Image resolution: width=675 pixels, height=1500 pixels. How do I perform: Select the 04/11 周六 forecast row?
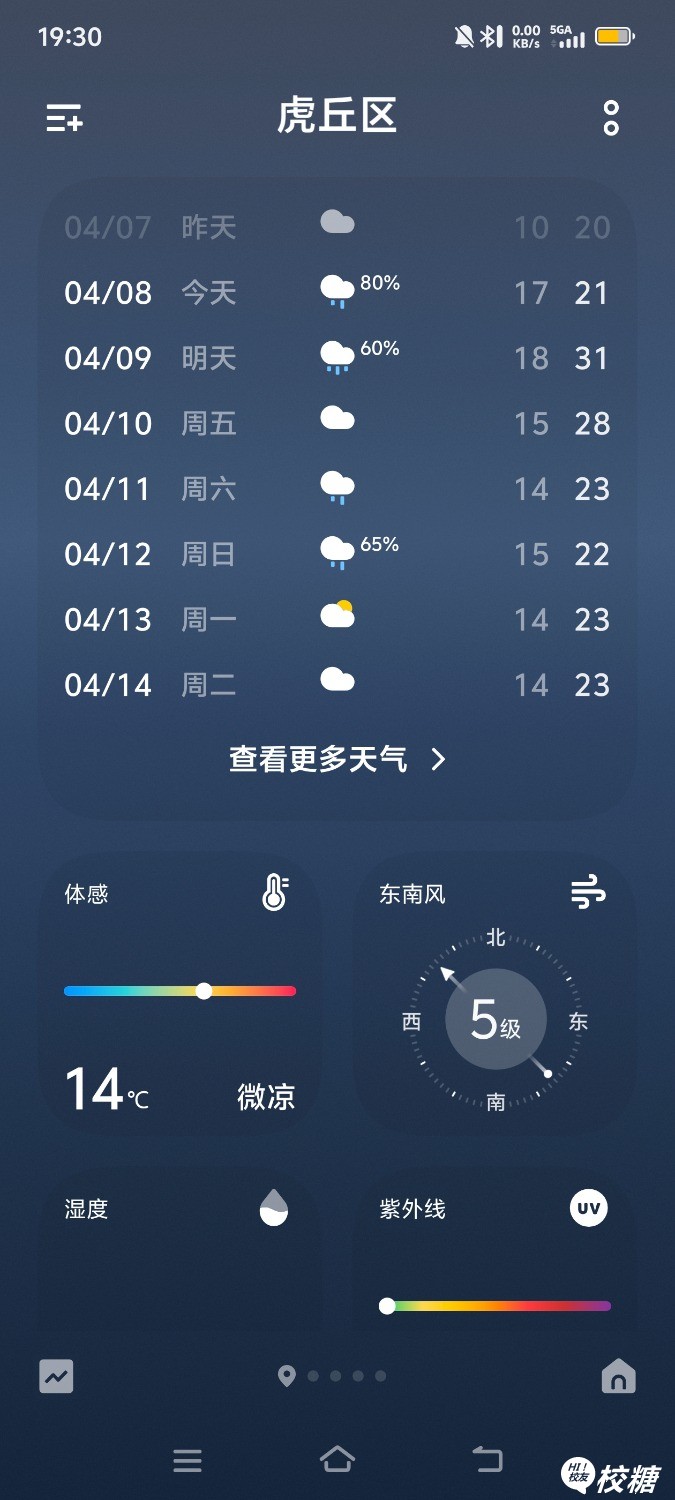(x=337, y=489)
